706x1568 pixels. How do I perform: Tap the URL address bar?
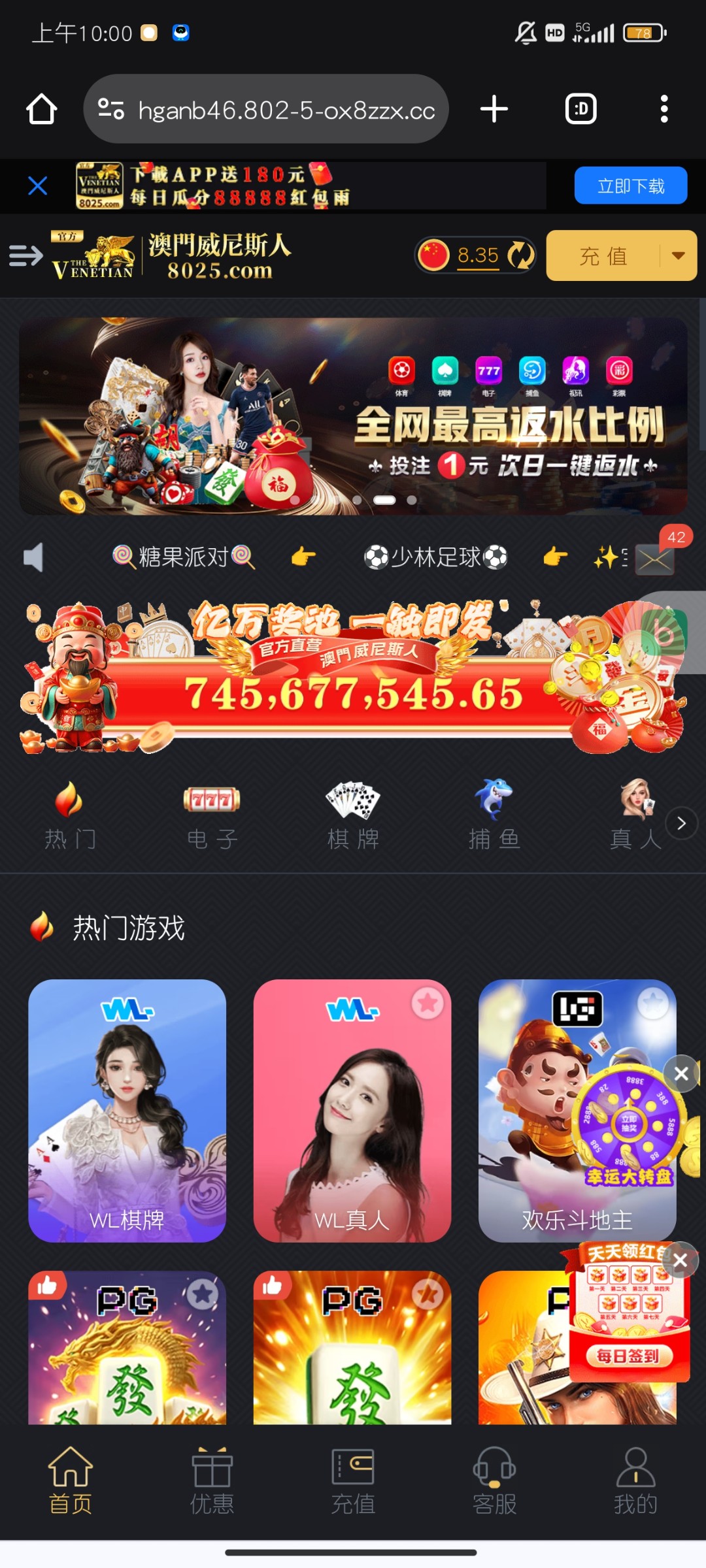[266, 109]
